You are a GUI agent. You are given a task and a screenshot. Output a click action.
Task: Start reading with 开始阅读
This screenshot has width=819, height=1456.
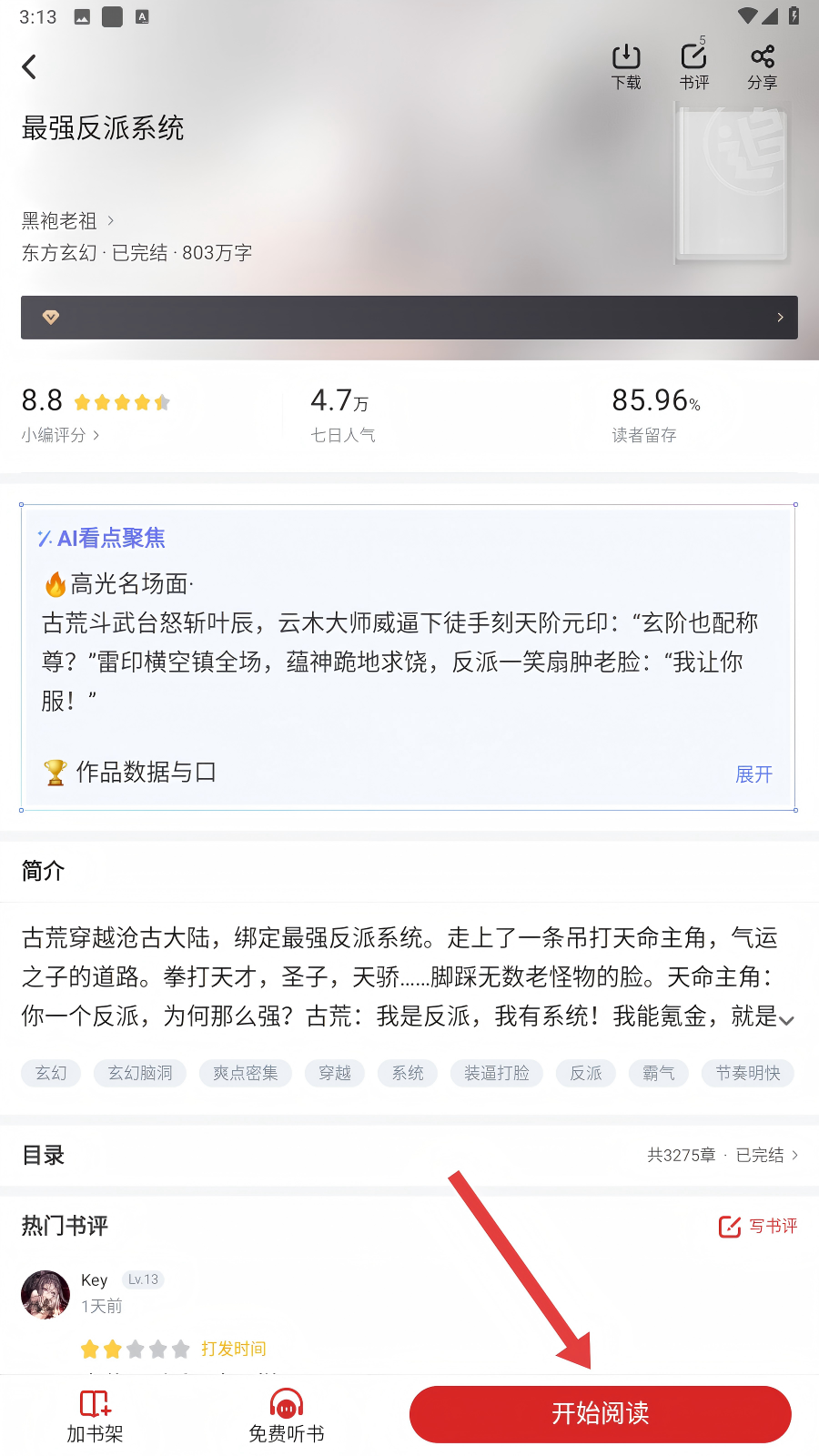click(x=600, y=1414)
